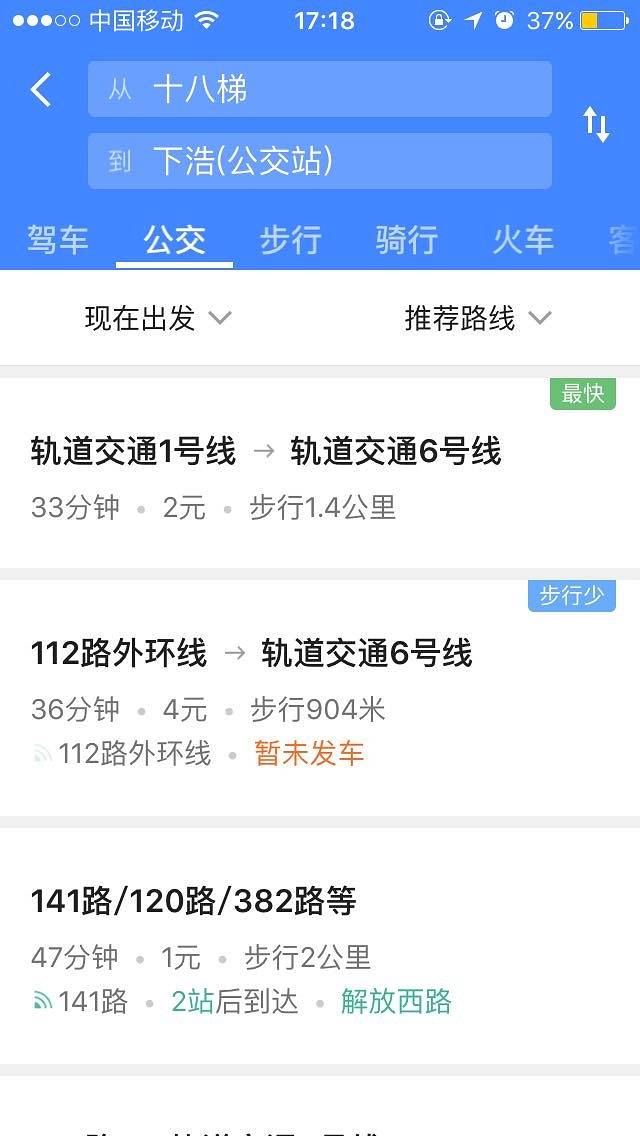
Task: Select the 公交 tab
Action: tap(174, 240)
